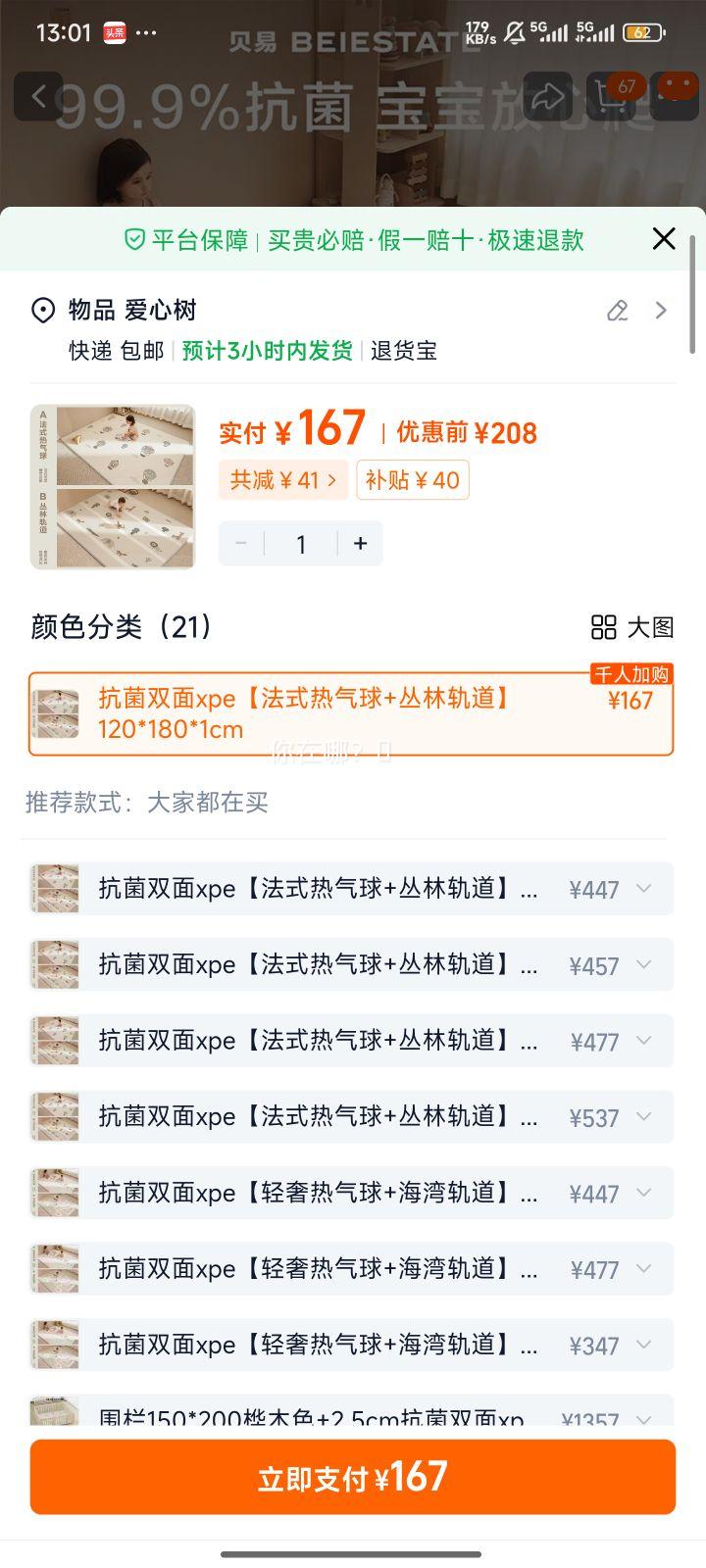Switch to 大图 large image view
Screen dimensions: 706x1568
coord(632,629)
